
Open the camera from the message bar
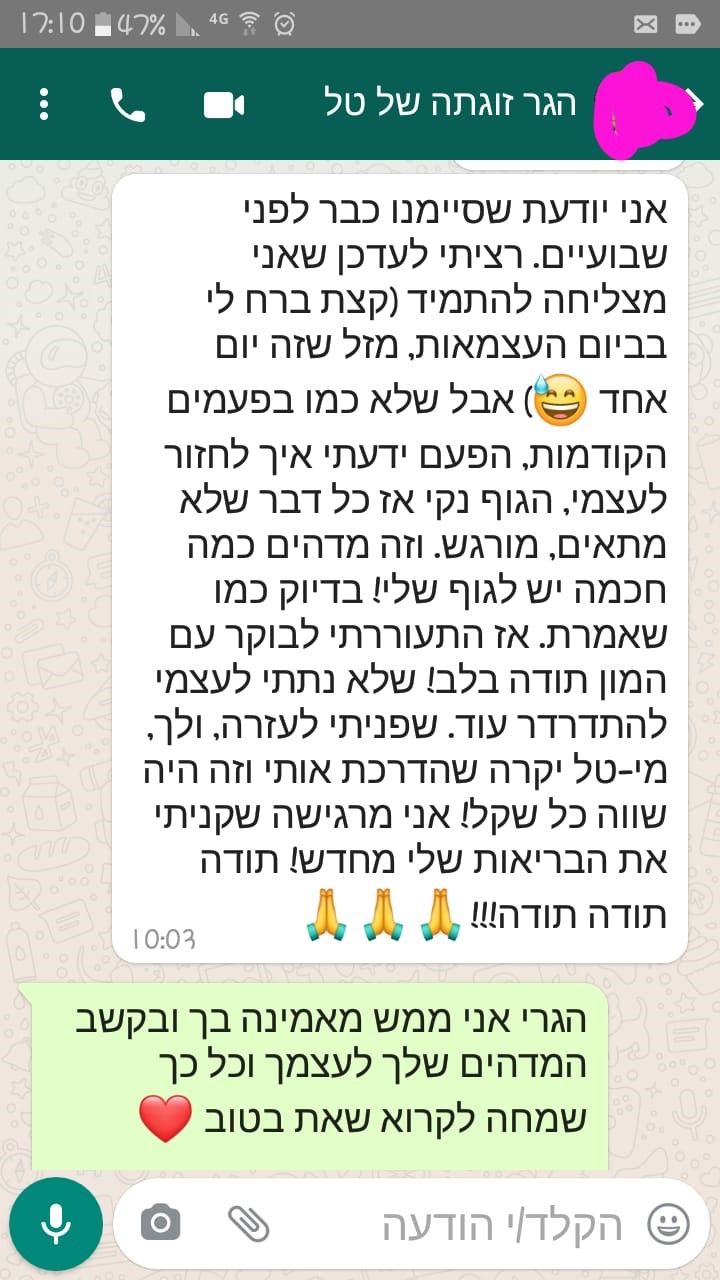click(161, 1223)
